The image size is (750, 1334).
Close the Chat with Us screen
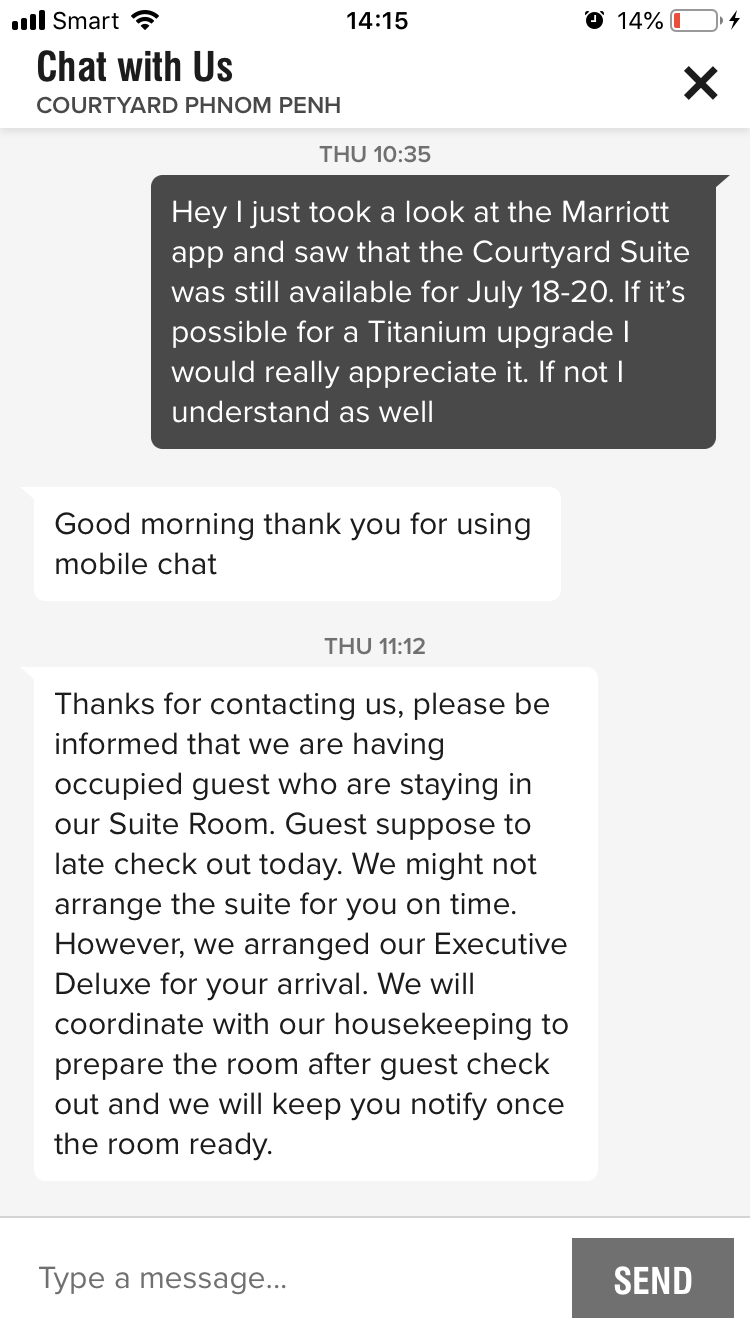tap(700, 83)
